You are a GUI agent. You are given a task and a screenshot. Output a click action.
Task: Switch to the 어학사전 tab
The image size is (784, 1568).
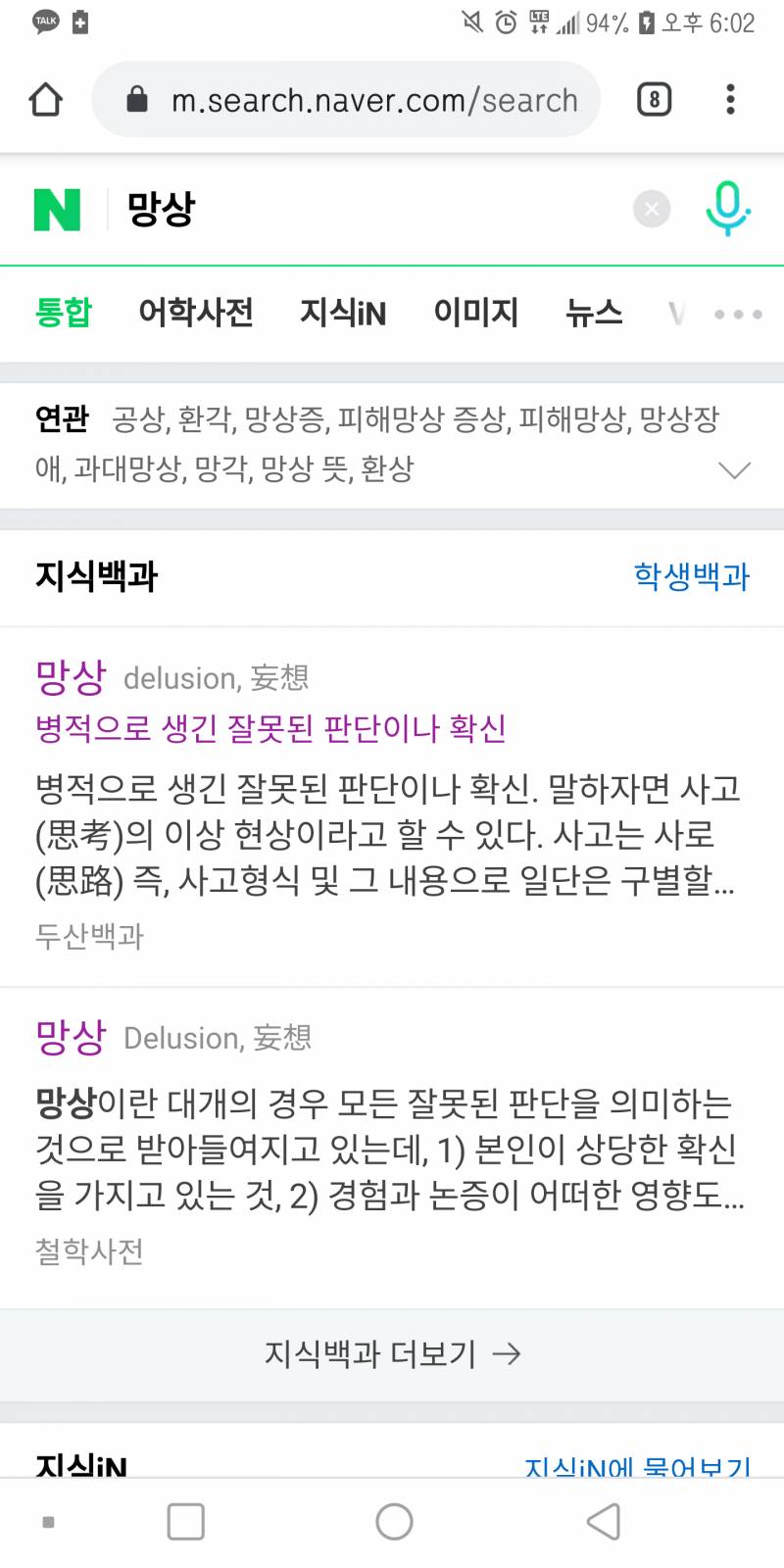195,313
